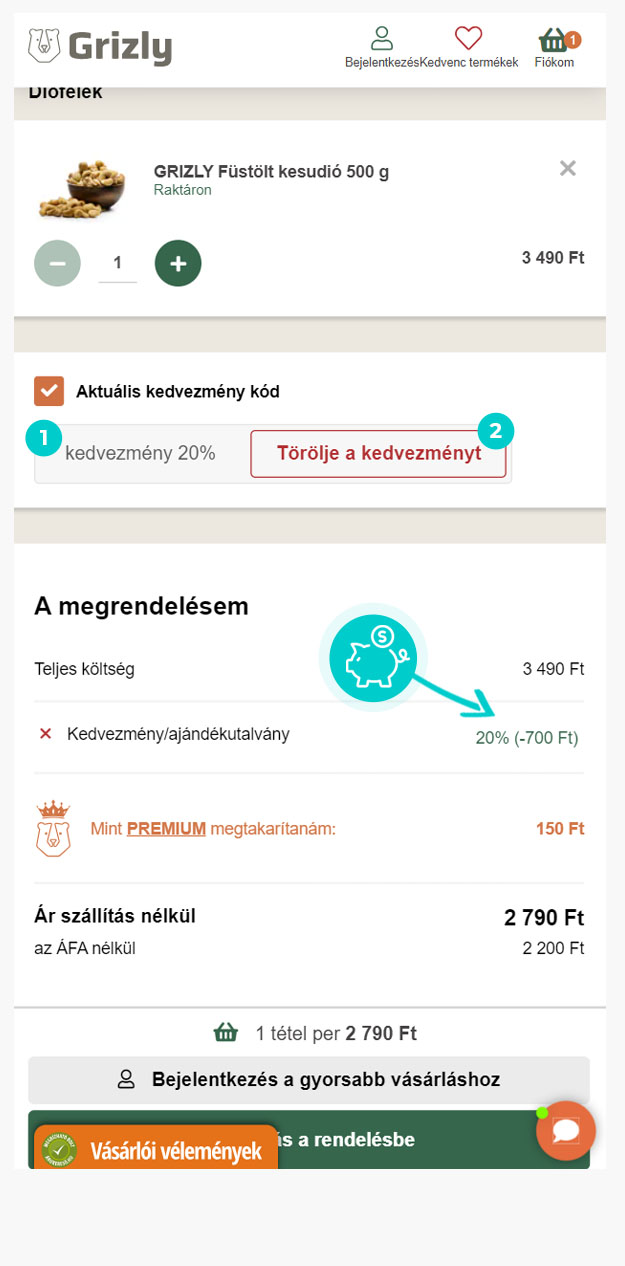Remove Füstölt kesudió from the cart
Image resolution: width=625 pixels, height=1266 pixels.
(568, 169)
